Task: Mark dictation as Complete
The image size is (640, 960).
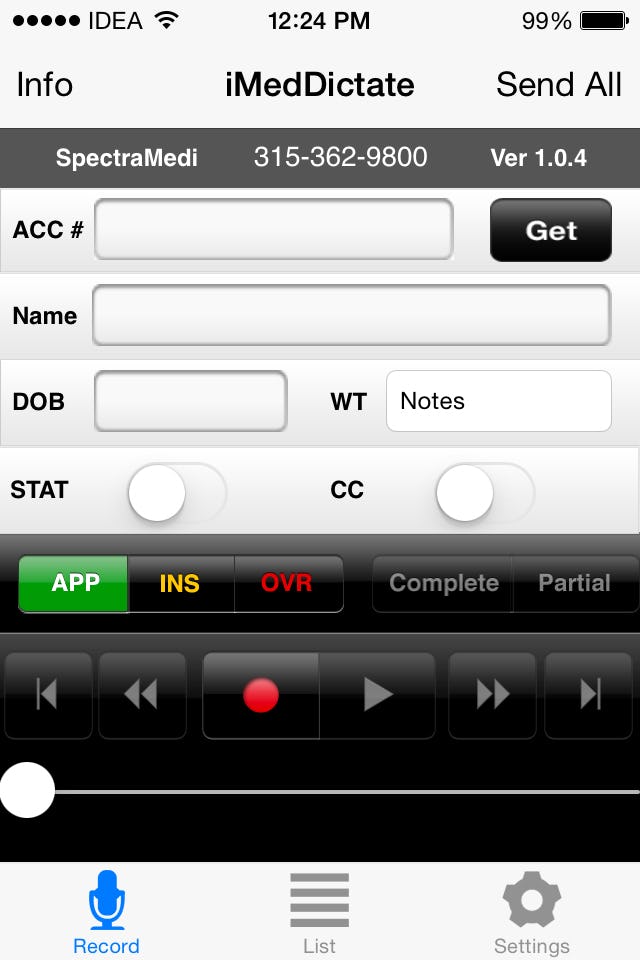Action: [443, 583]
